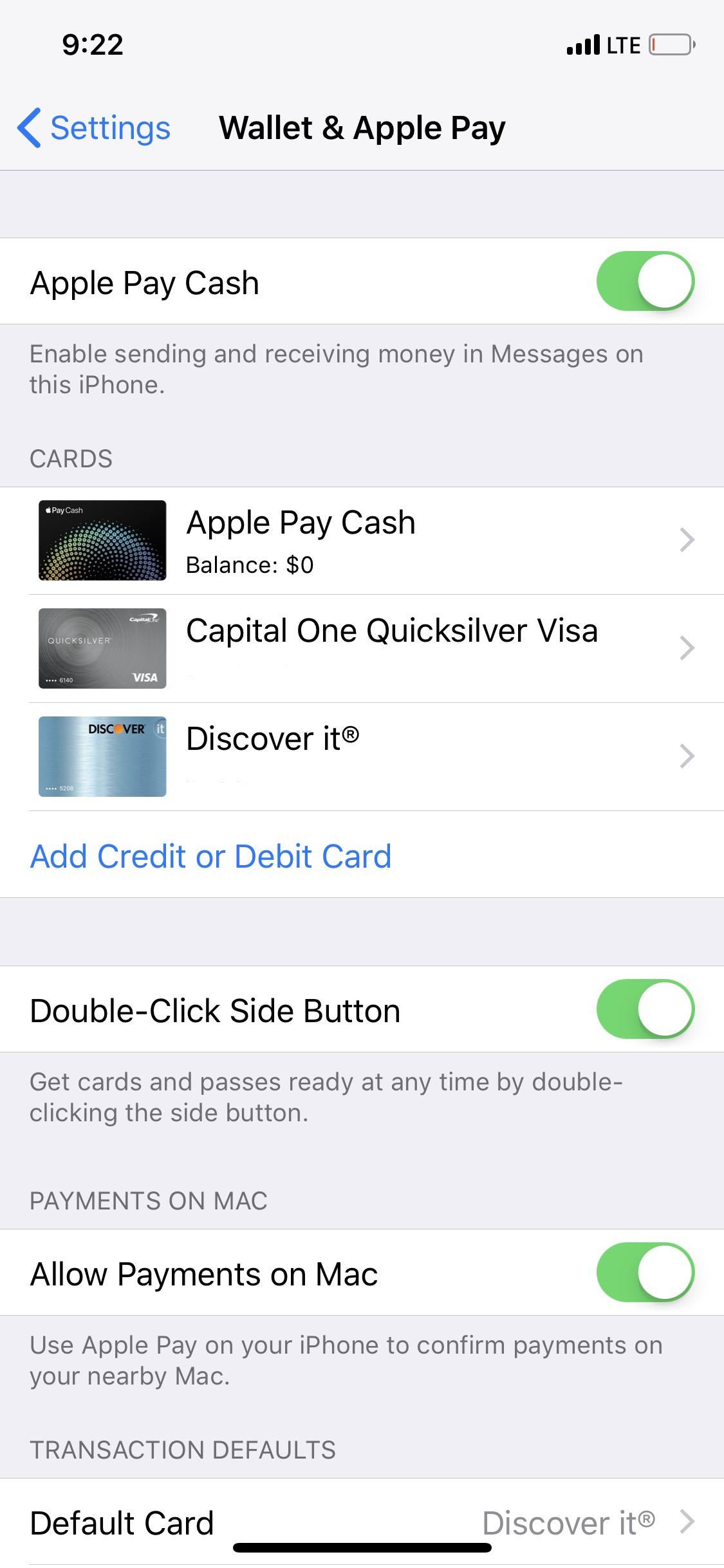The image size is (724, 1568).
Task: Turn off Allow Payments on Mac
Action: 645,1273
